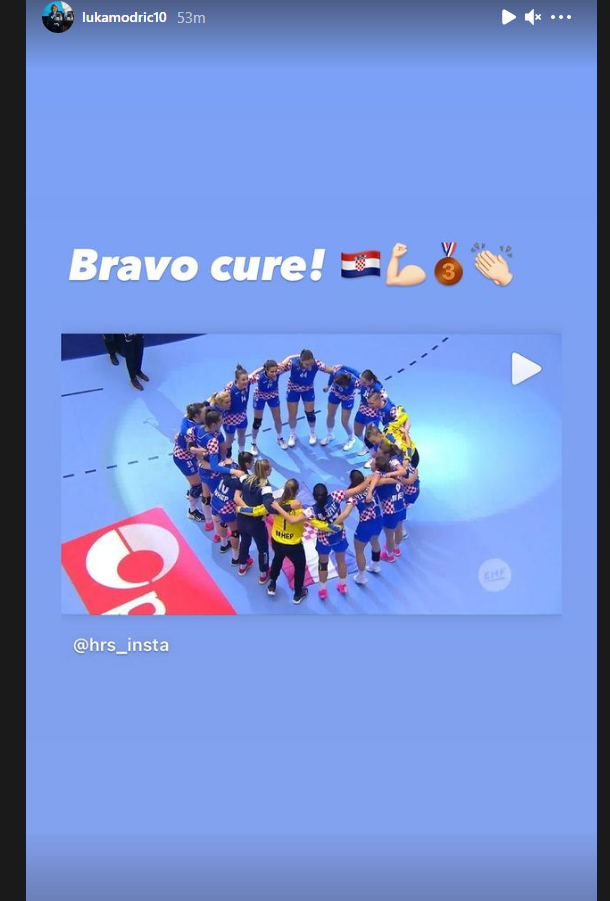Screen dimensions: 610x901
Task: Open the three-dot more options menu
Action: click(562, 17)
